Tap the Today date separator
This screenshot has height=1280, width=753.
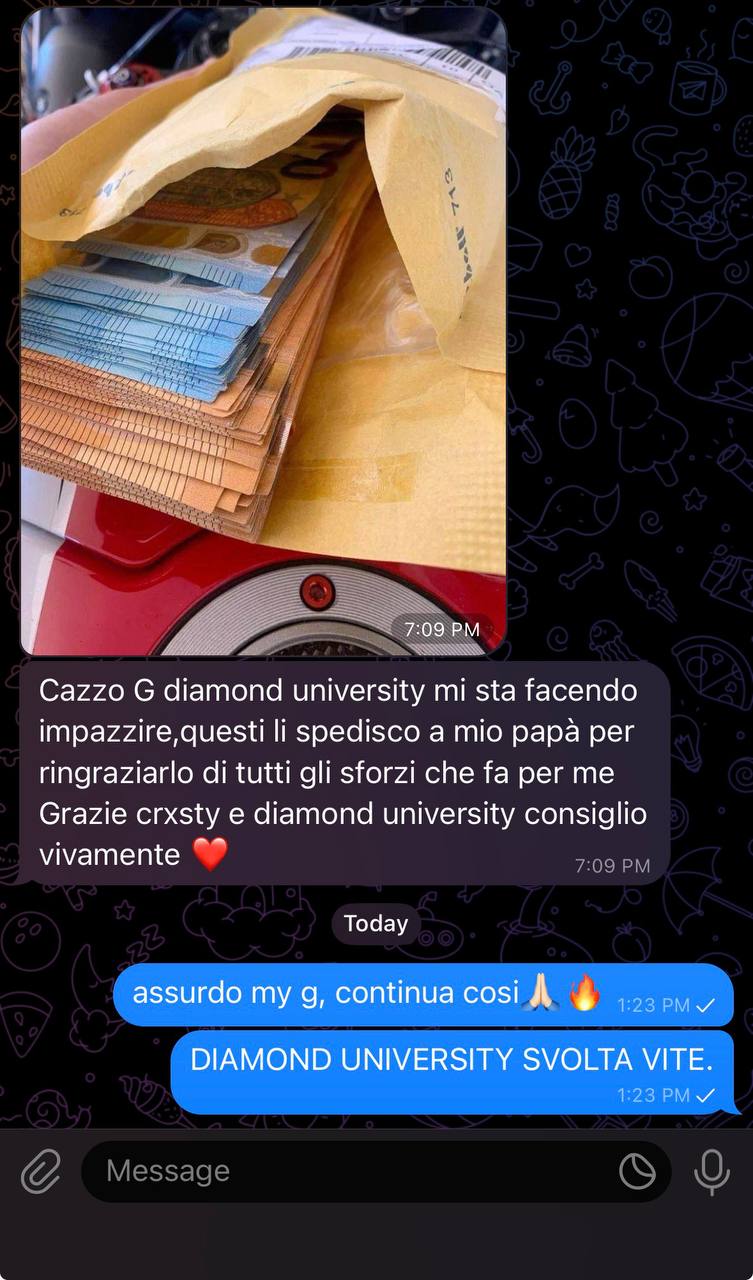click(x=375, y=923)
